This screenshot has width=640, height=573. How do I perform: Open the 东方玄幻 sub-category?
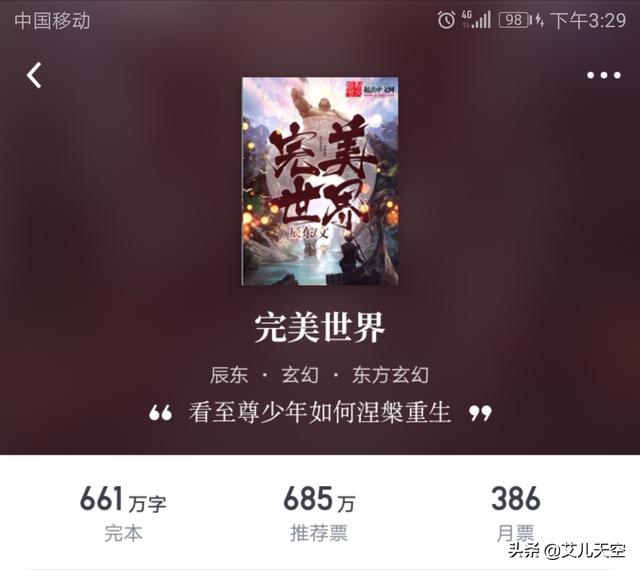click(389, 375)
